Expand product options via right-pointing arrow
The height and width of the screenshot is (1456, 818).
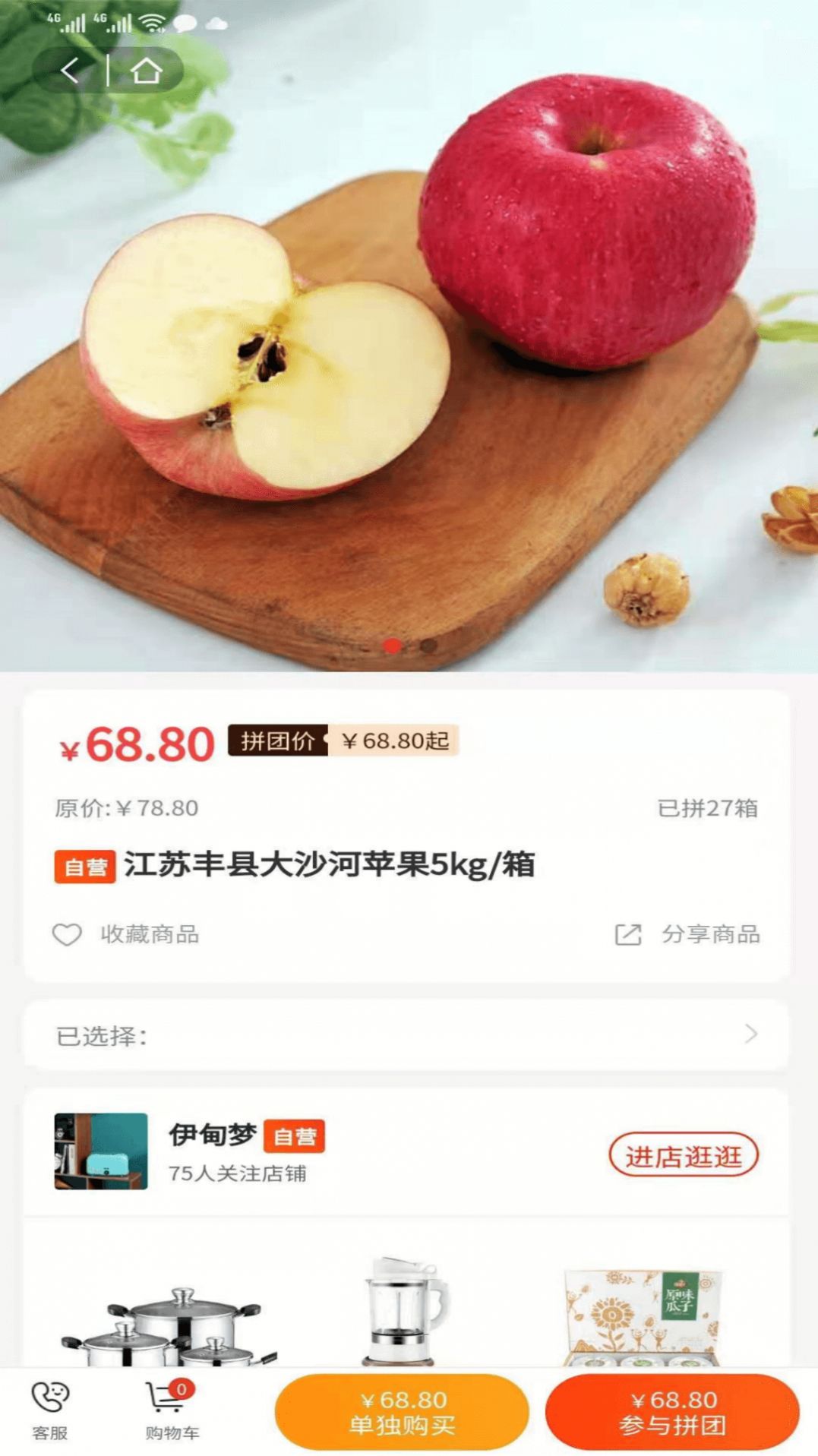[x=750, y=1034]
